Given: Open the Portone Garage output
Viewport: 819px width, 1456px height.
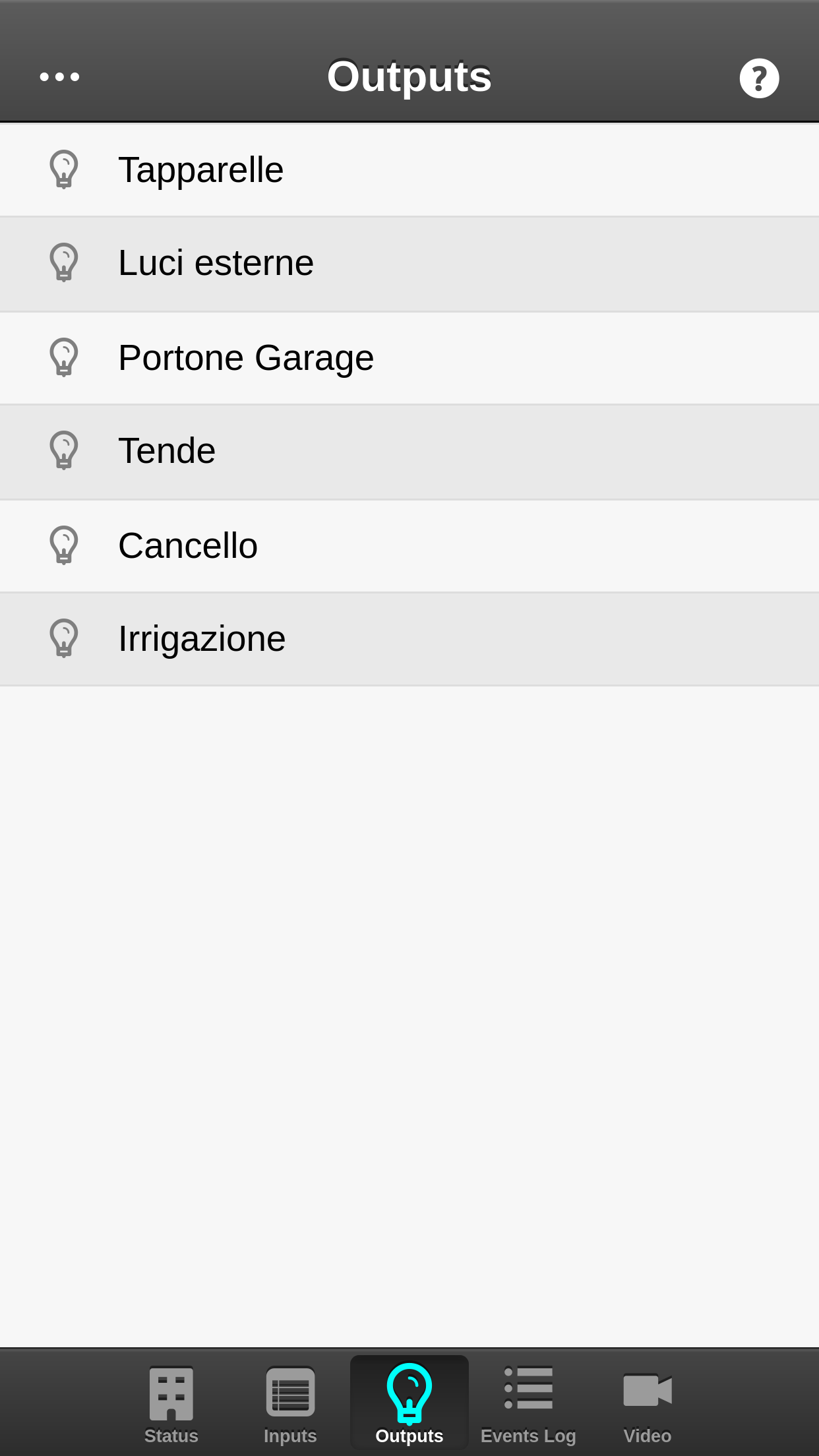Looking at the screenshot, I should click(x=409, y=358).
